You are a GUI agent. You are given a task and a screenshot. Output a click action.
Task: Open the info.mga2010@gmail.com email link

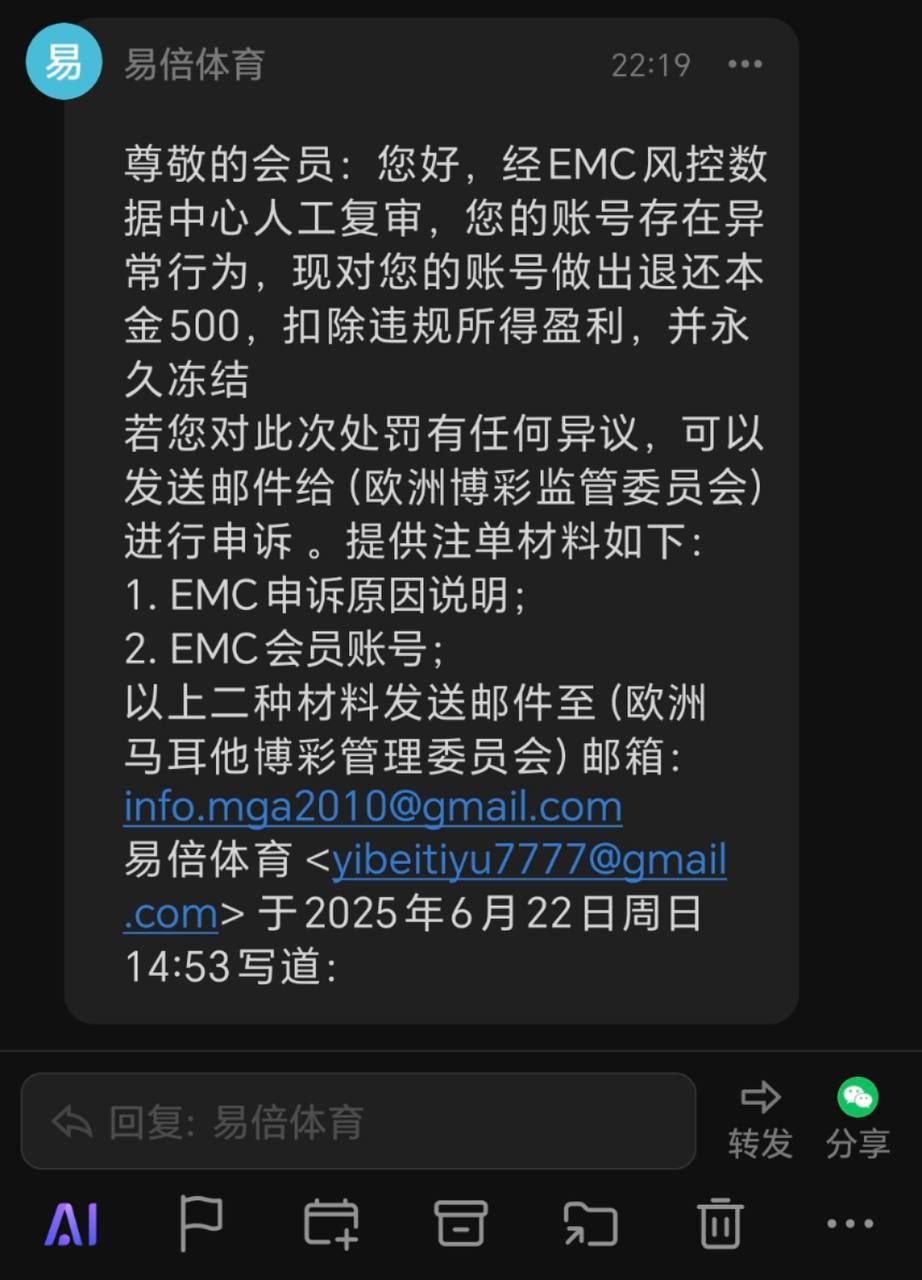tap(373, 807)
